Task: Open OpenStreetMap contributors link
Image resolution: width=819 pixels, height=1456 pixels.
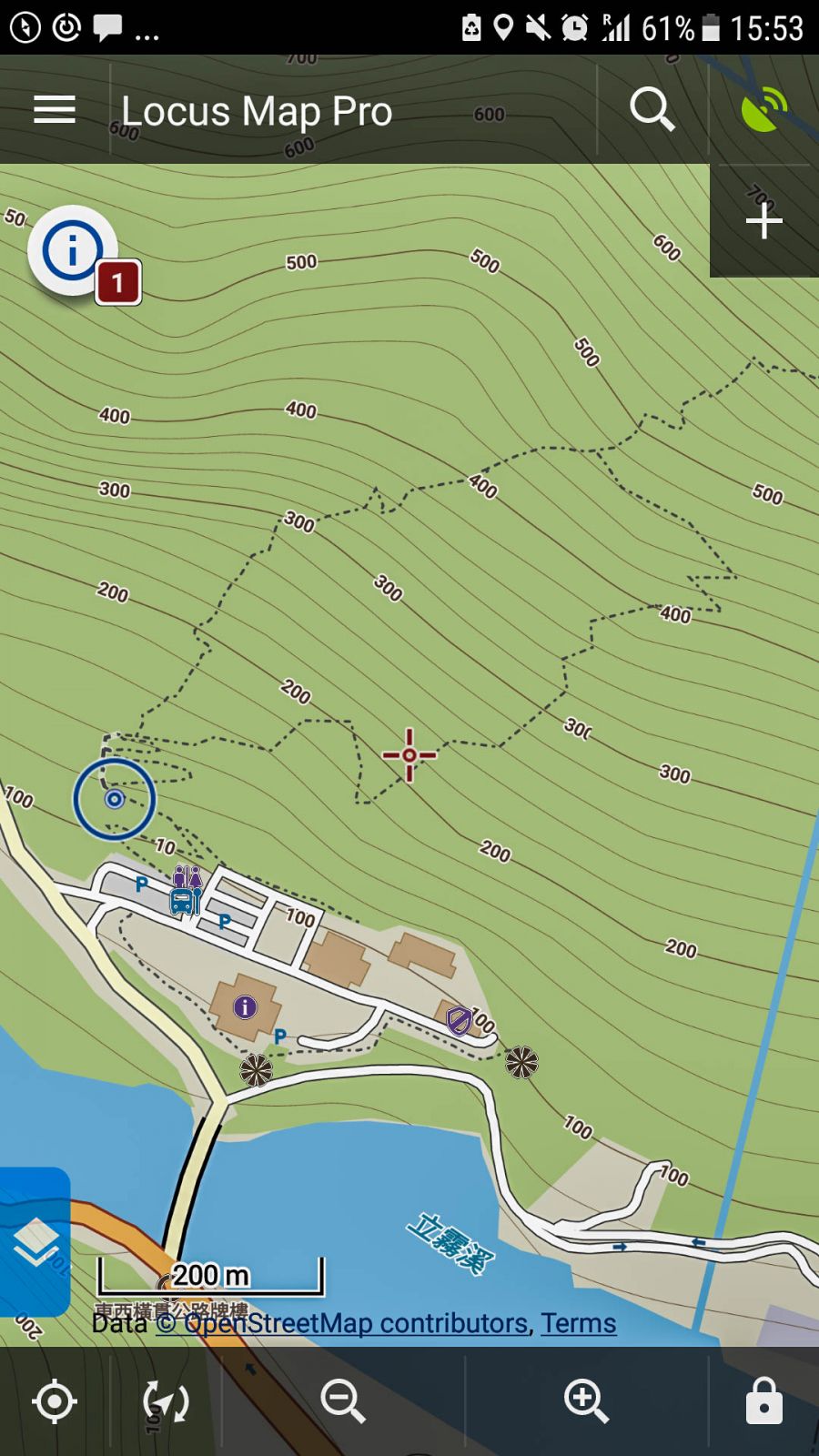Action: click(x=341, y=1323)
